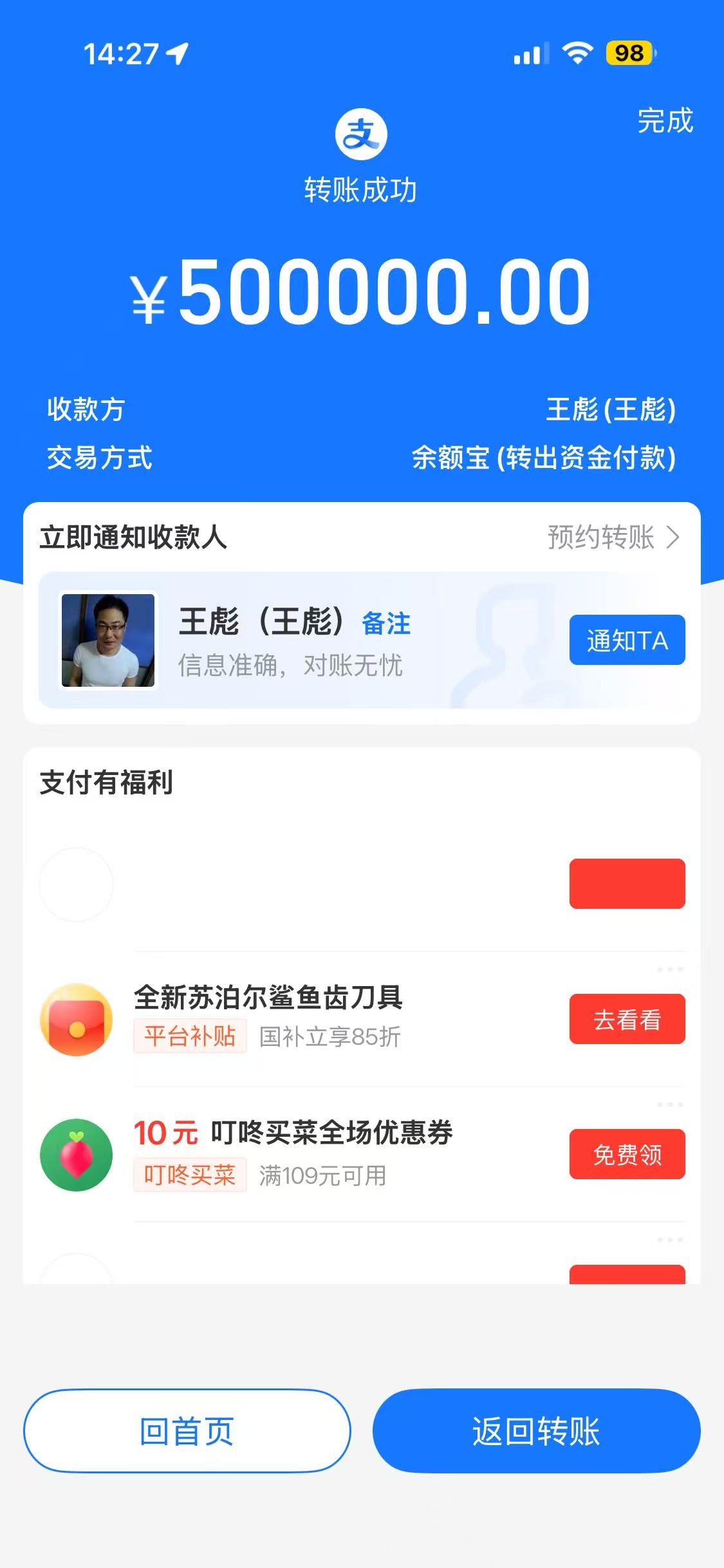Tap 完成 to finish the transfer
This screenshot has width=724, height=1568.
(x=665, y=121)
